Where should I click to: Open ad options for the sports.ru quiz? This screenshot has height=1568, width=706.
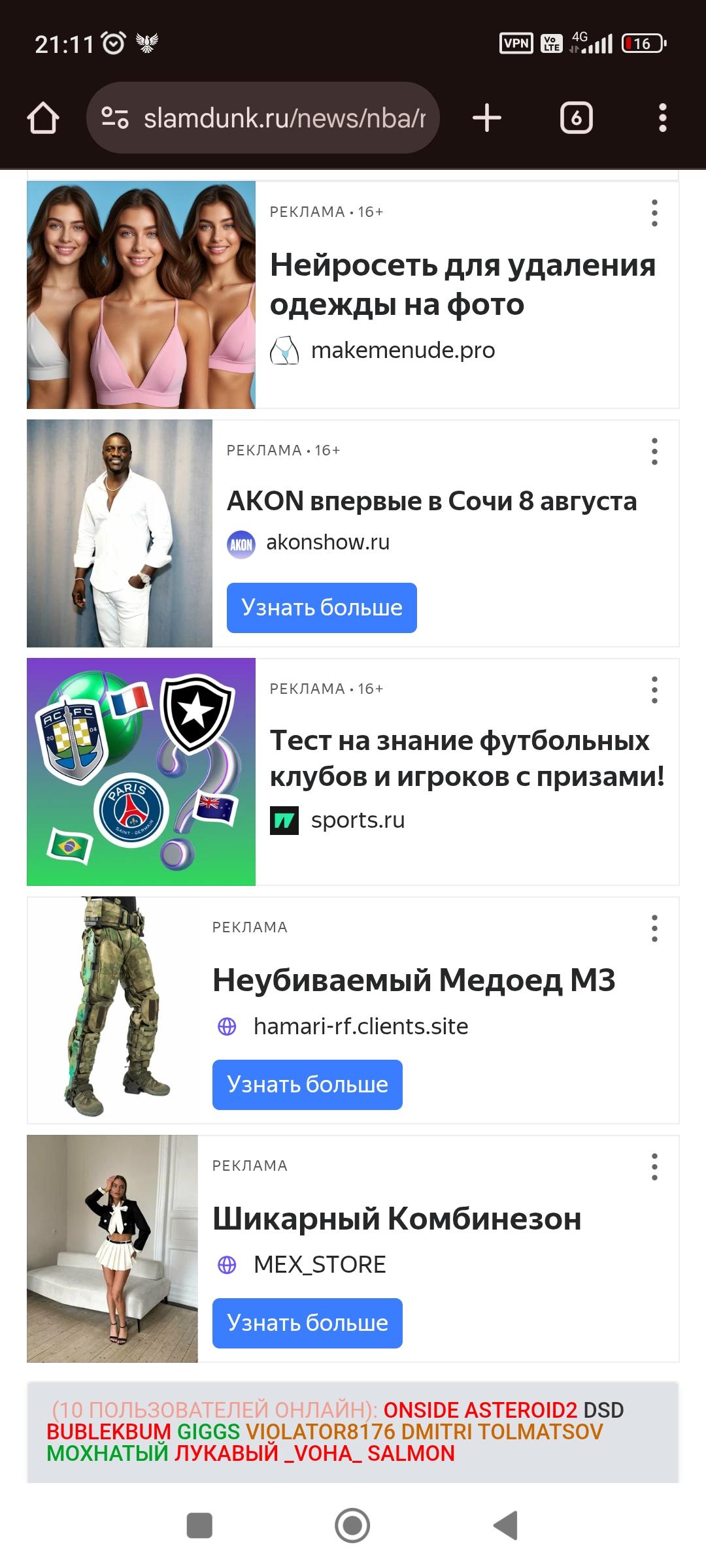[x=654, y=690]
